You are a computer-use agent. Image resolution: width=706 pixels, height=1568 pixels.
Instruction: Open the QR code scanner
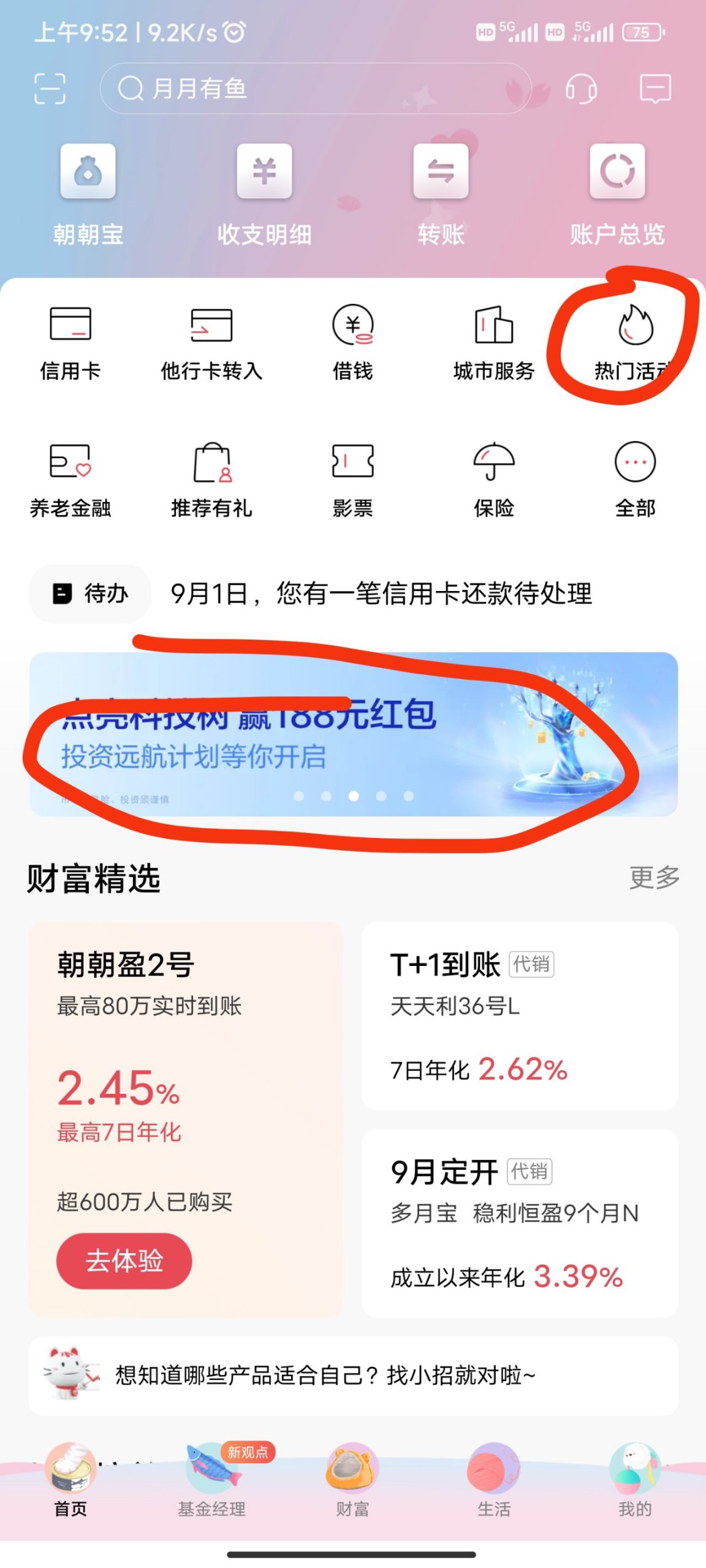(51, 89)
